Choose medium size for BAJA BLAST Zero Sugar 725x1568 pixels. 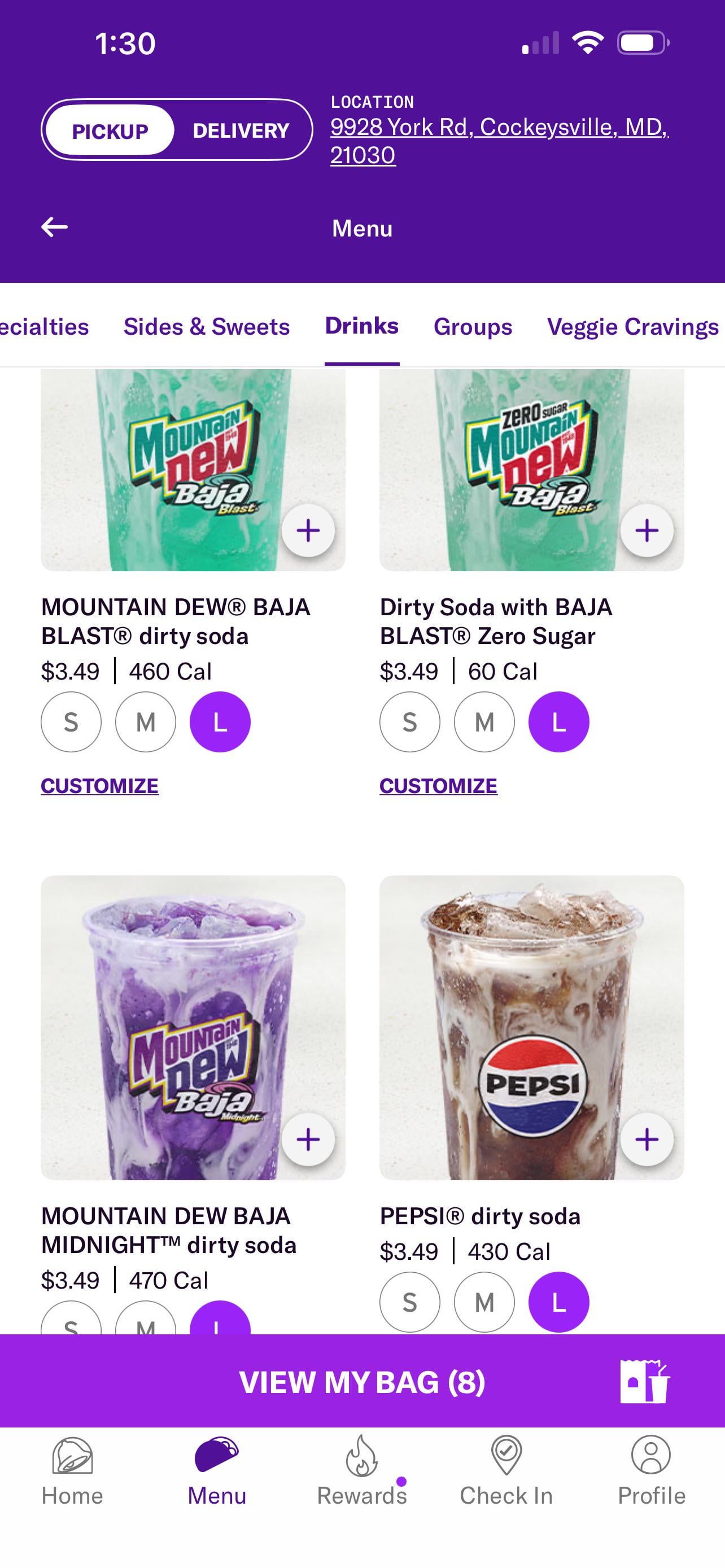tap(484, 722)
